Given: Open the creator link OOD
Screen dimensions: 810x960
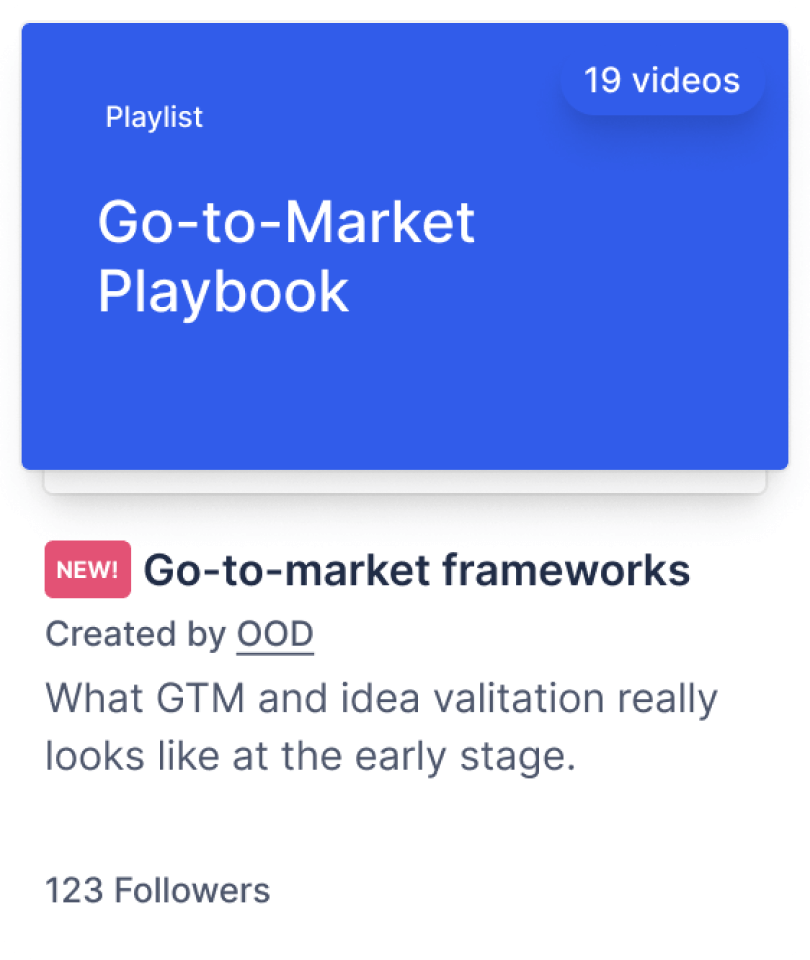Looking at the screenshot, I should click(x=275, y=635).
